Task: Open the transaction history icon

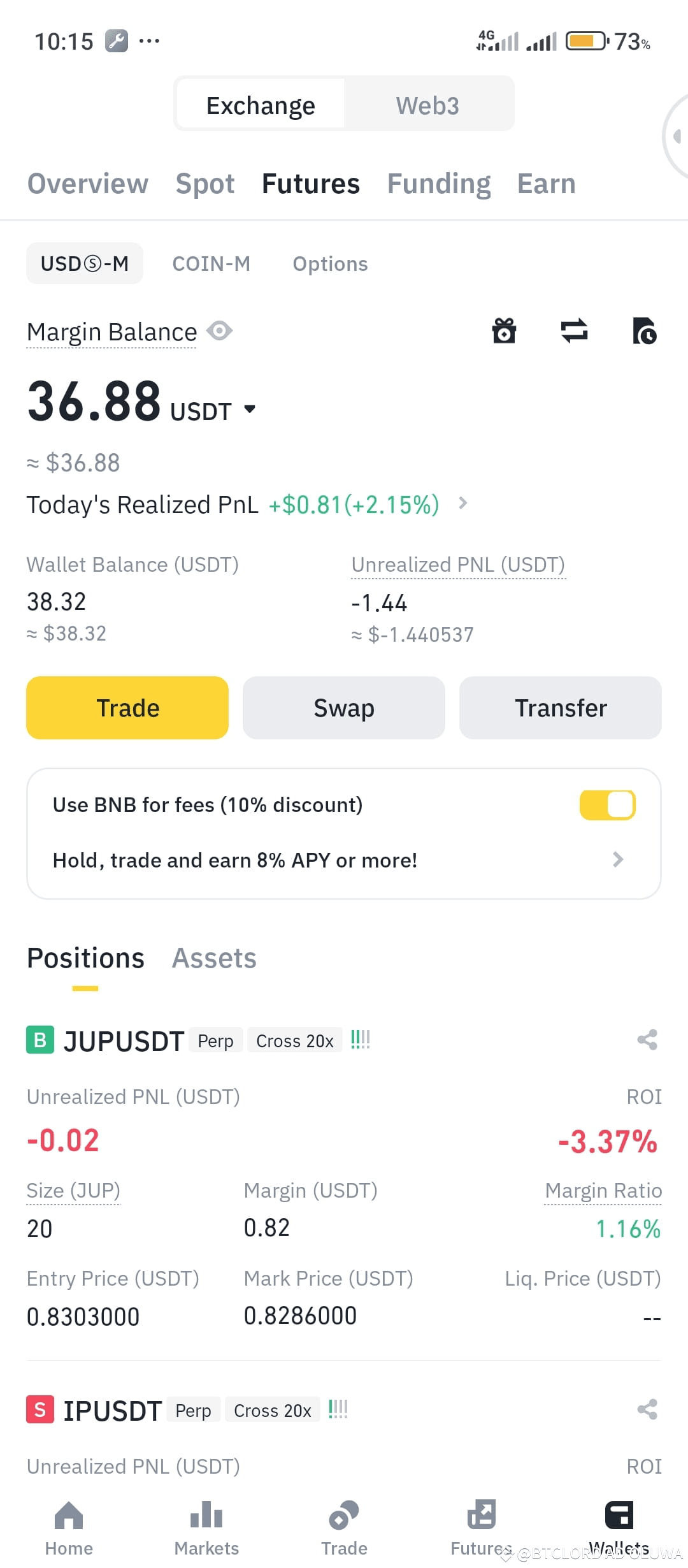Action: 643,331
